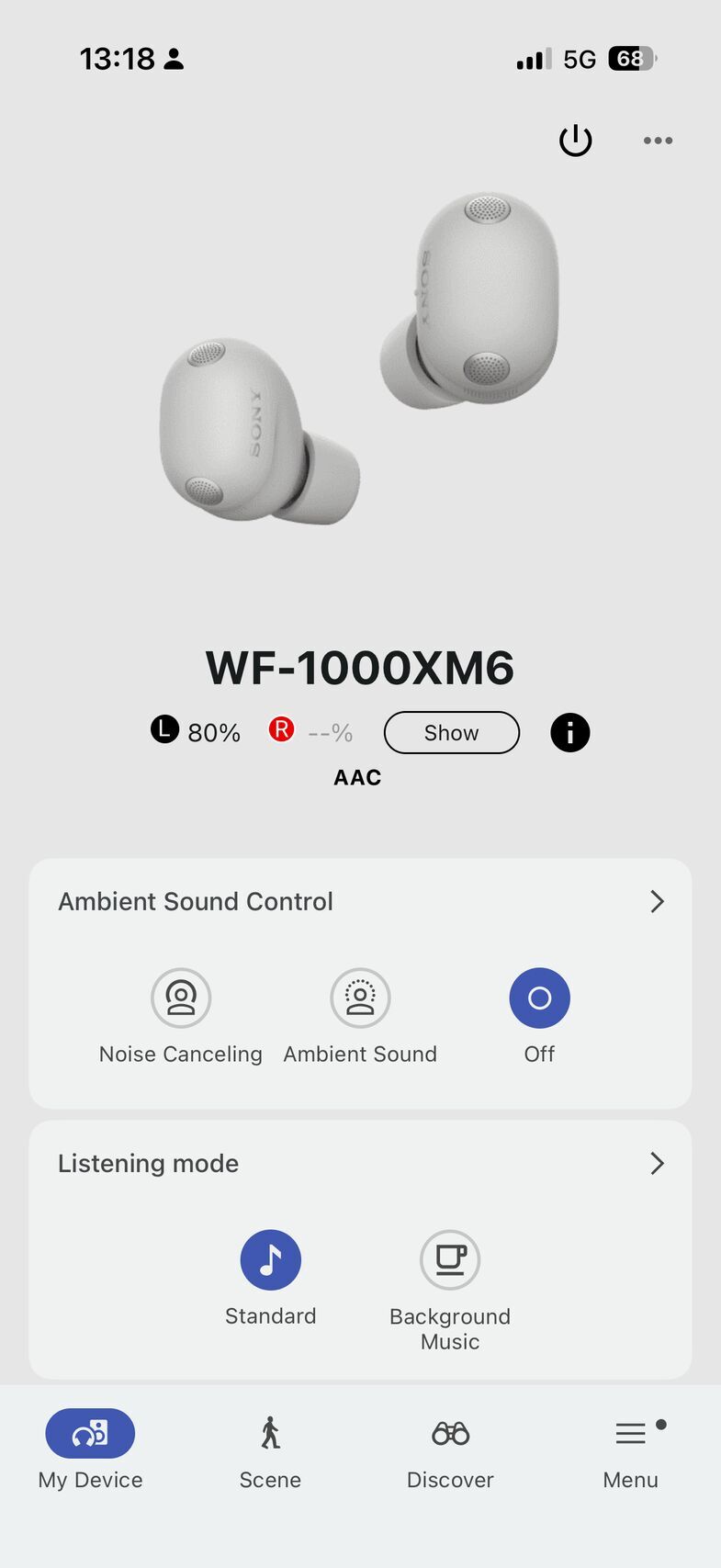
Task: Open the three-dot overflow menu
Action: 658,140
